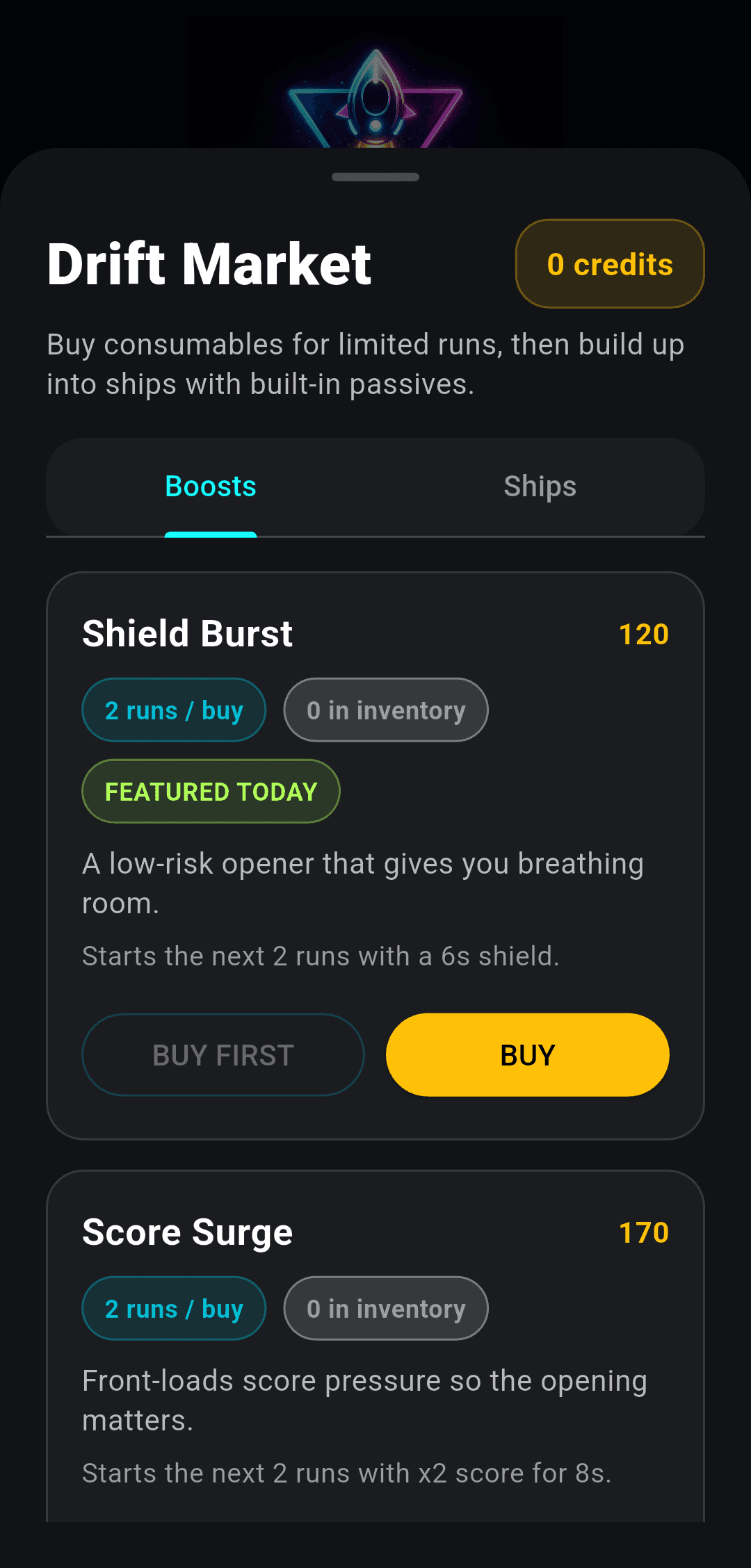Tap the 0 in inventory chip on Shield Burst
This screenshot has height=1568, width=751.
coord(385,710)
